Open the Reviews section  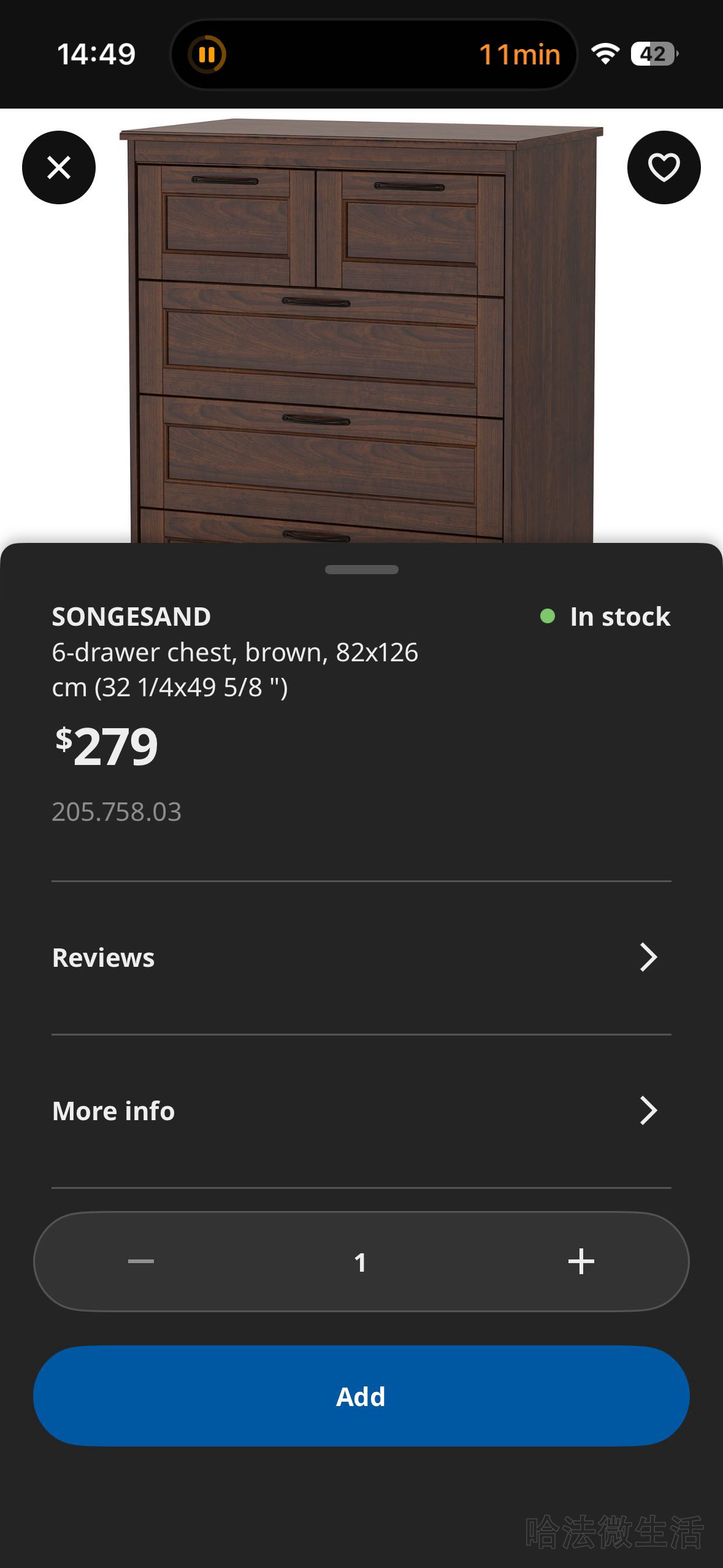361,958
